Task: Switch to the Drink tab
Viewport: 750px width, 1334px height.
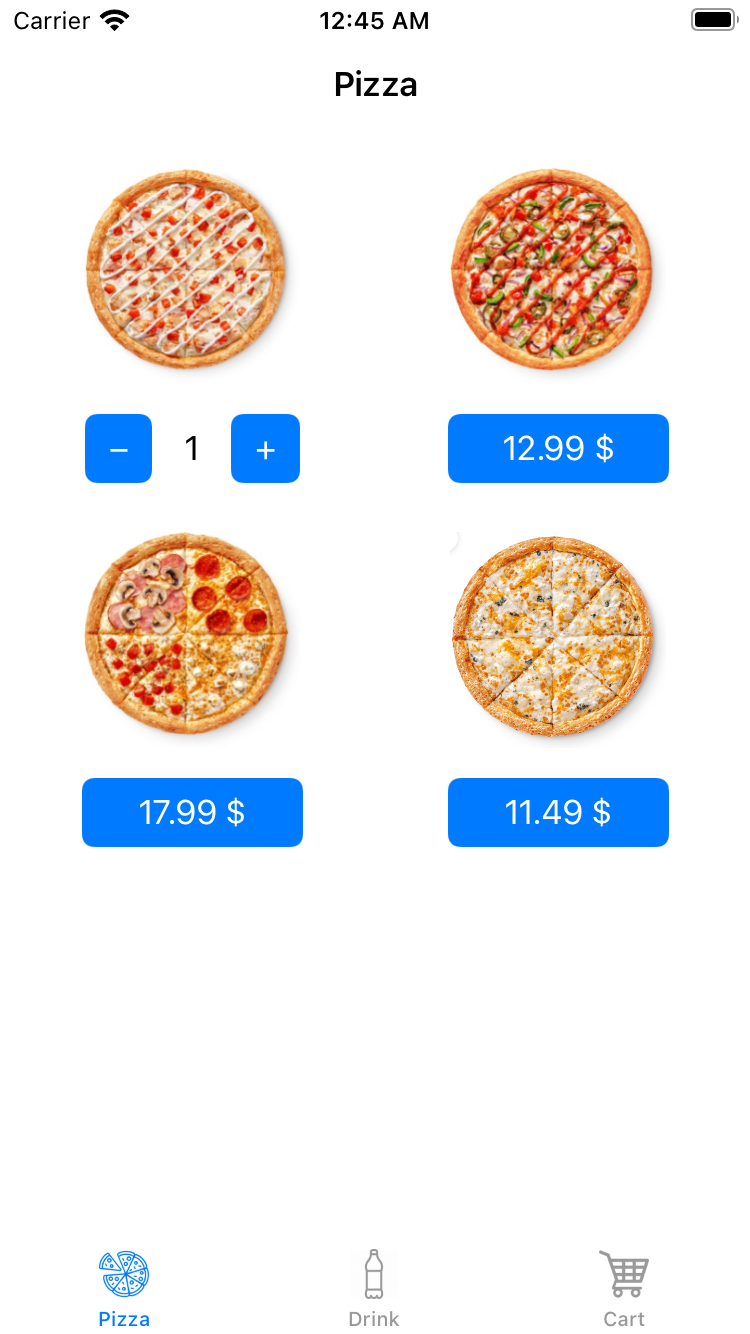Action: (x=374, y=1288)
